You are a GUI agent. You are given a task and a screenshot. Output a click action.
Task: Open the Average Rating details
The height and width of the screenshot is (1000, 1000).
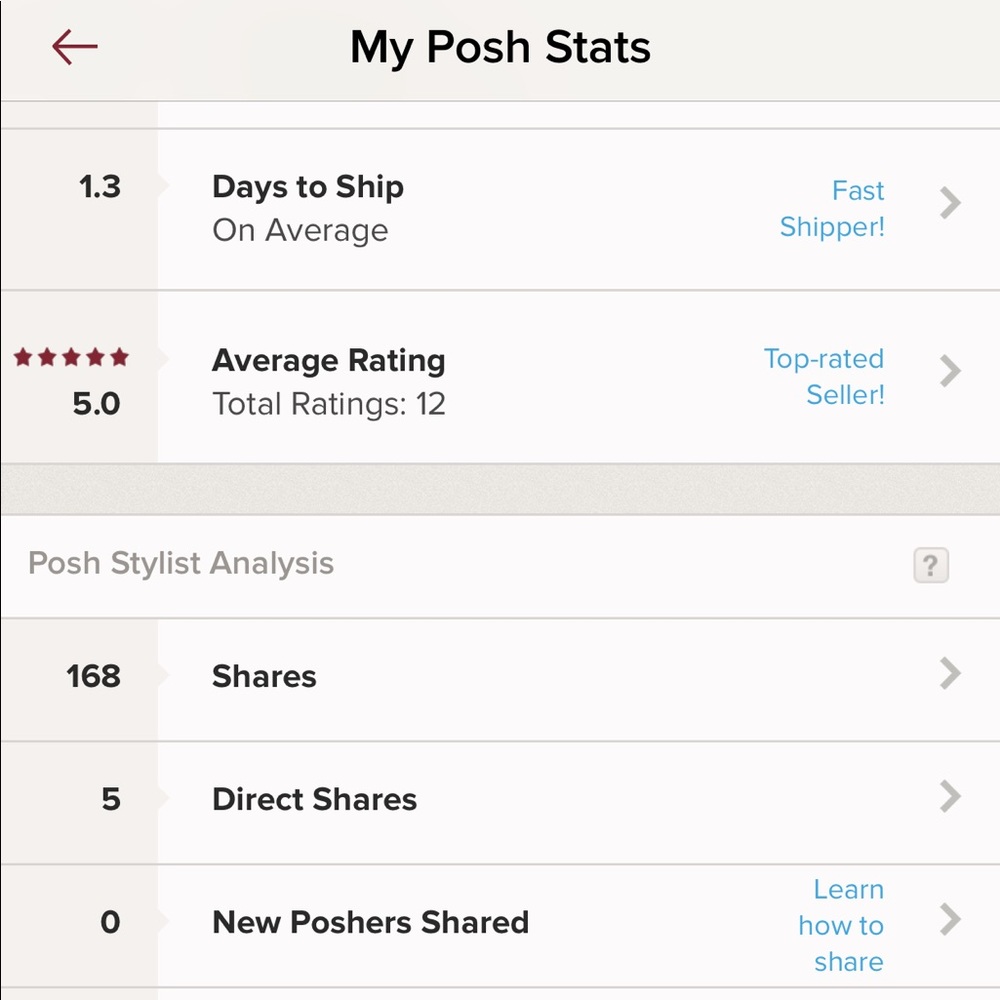pos(500,380)
